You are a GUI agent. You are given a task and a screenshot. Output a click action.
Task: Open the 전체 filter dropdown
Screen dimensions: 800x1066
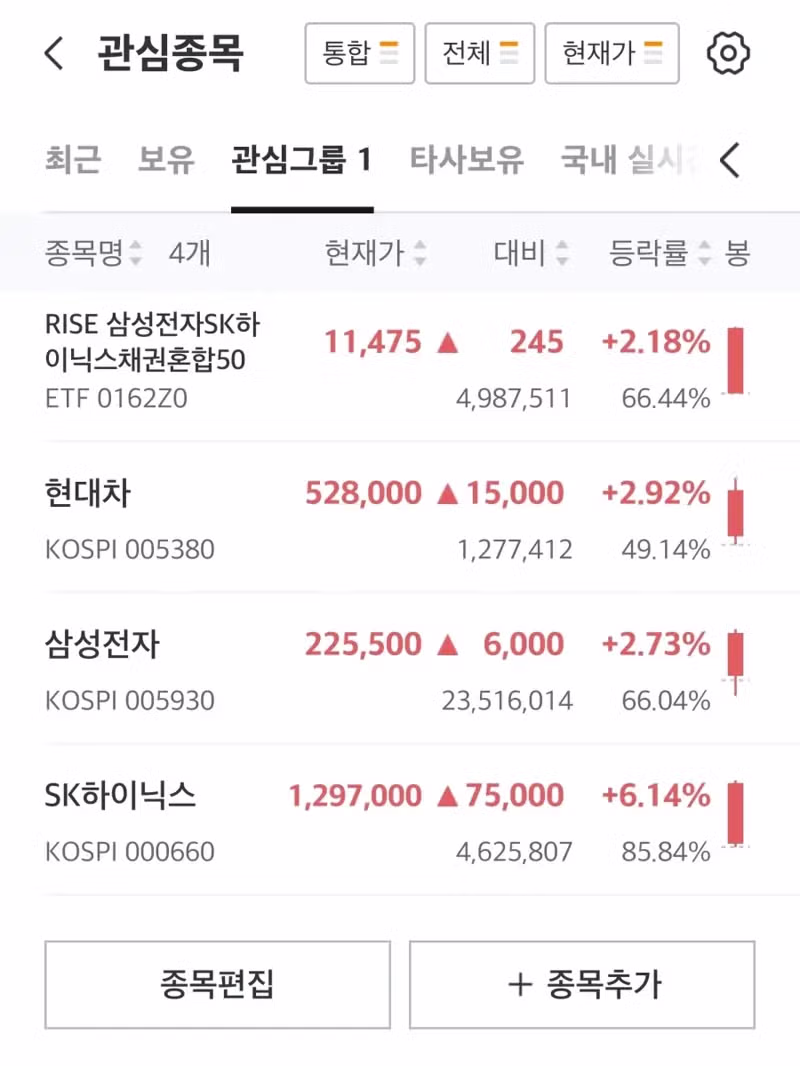[479, 53]
